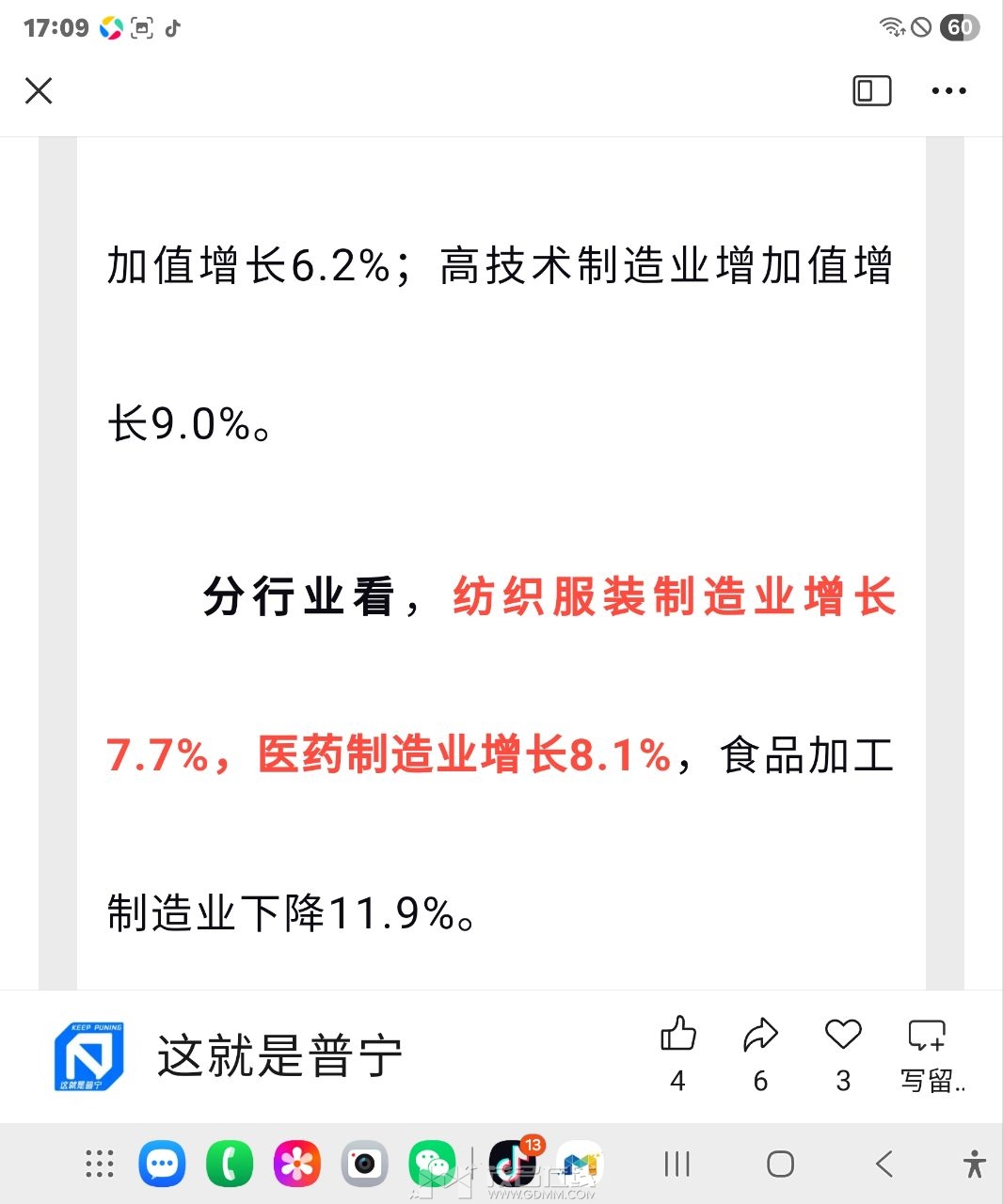Image resolution: width=1003 pixels, height=1204 pixels.
Task: Share this article
Action: point(760,1036)
